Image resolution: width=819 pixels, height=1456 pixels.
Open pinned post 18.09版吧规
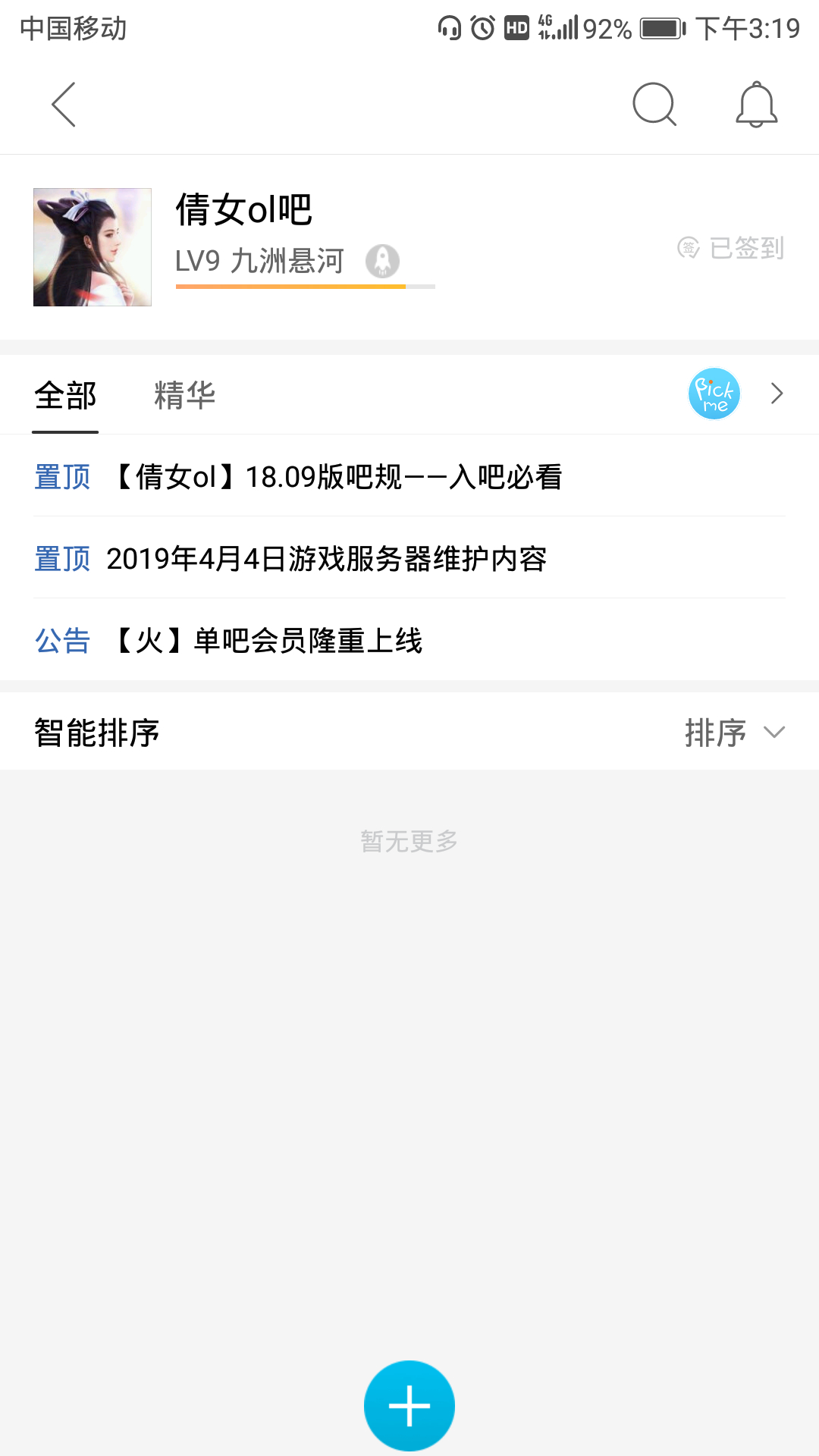[409, 477]
